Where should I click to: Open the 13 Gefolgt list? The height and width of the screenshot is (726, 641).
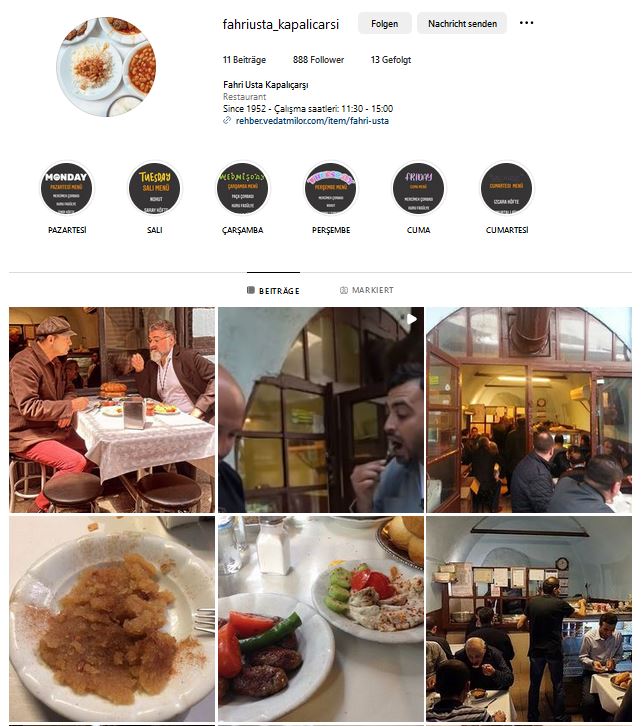(x=390, y=60)
